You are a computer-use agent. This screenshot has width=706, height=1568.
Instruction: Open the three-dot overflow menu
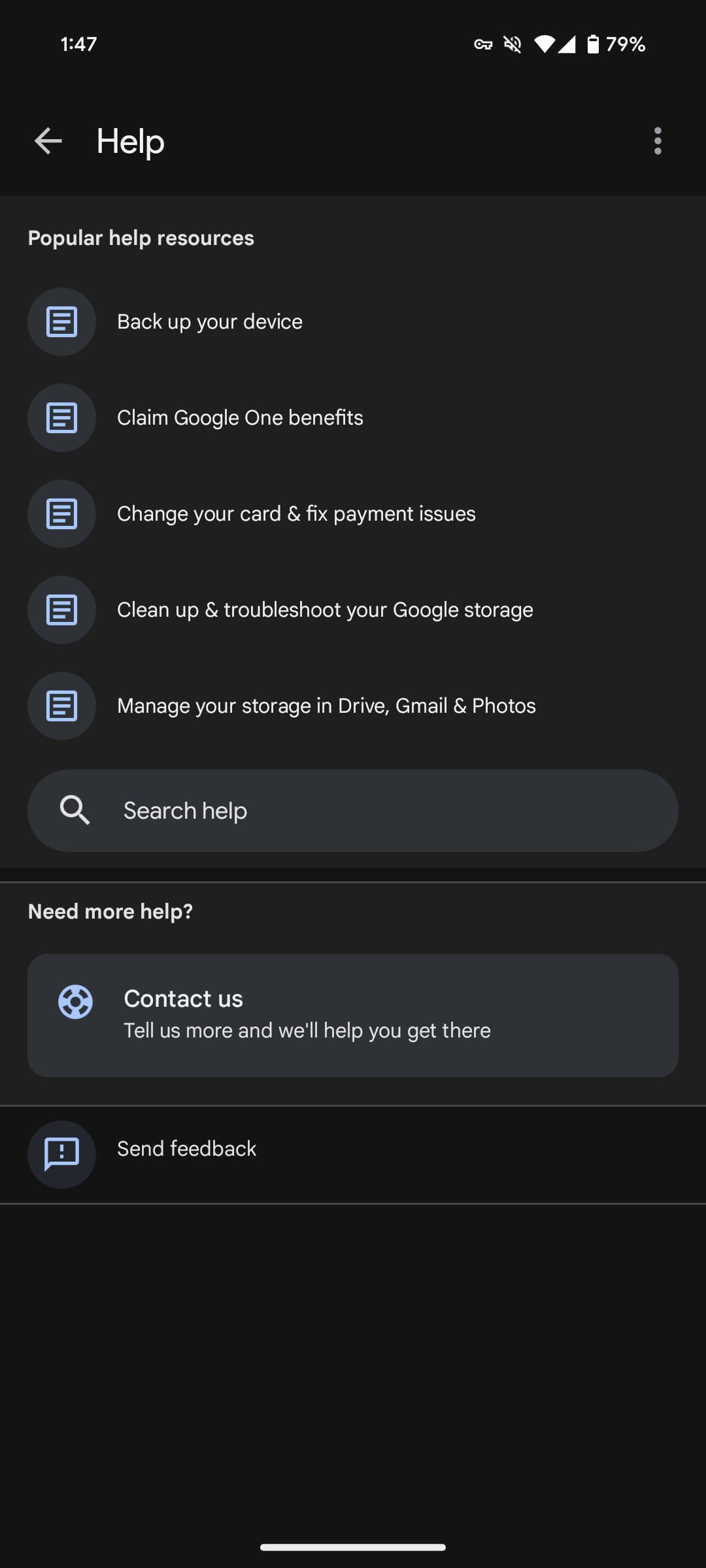click(x=657, y=141)
